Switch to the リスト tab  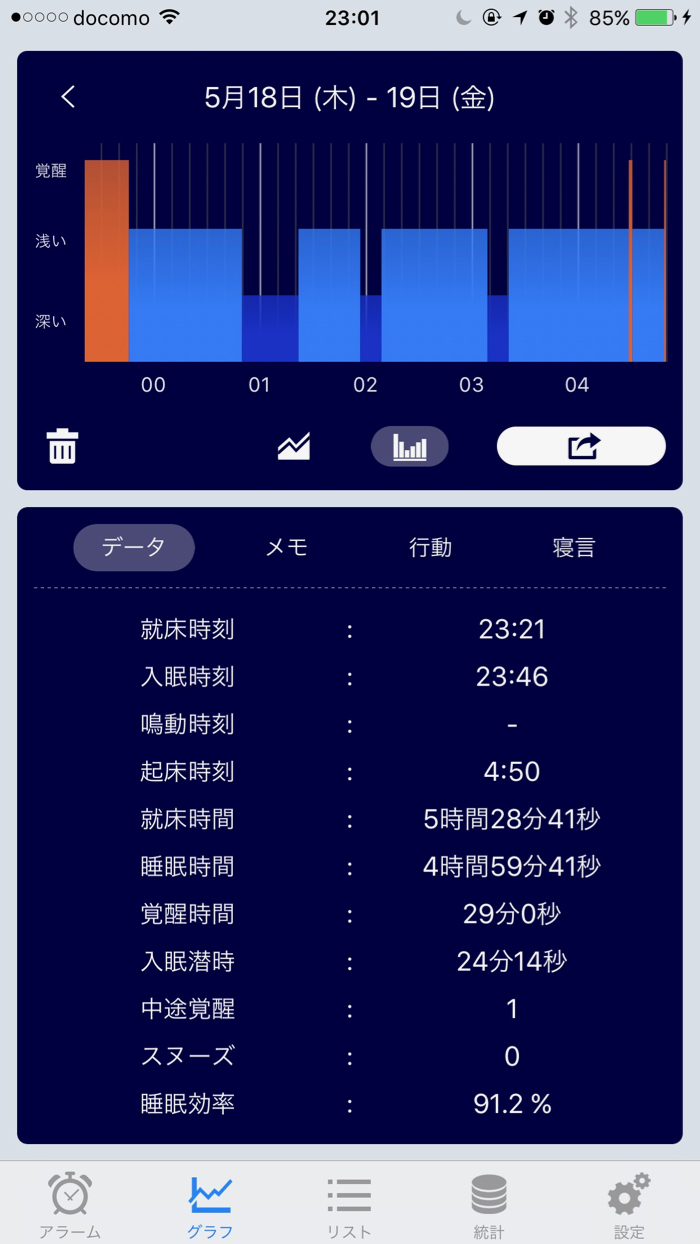(x=349, y=1204)
